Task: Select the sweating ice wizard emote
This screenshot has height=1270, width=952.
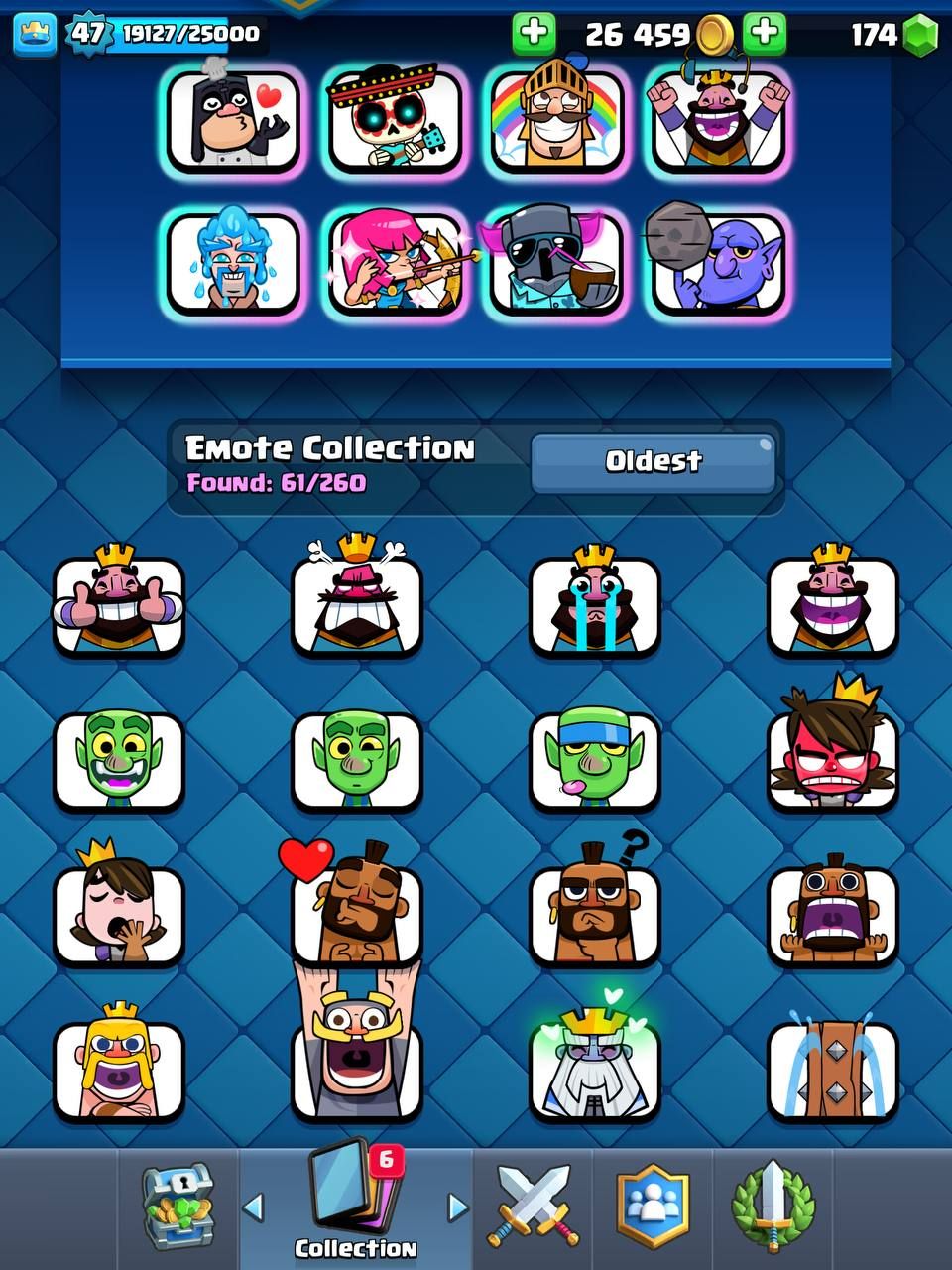Action: point(233,264)
